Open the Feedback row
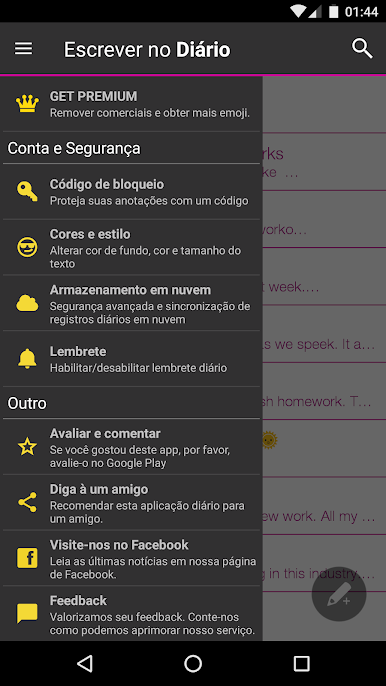 coord(131,614)
